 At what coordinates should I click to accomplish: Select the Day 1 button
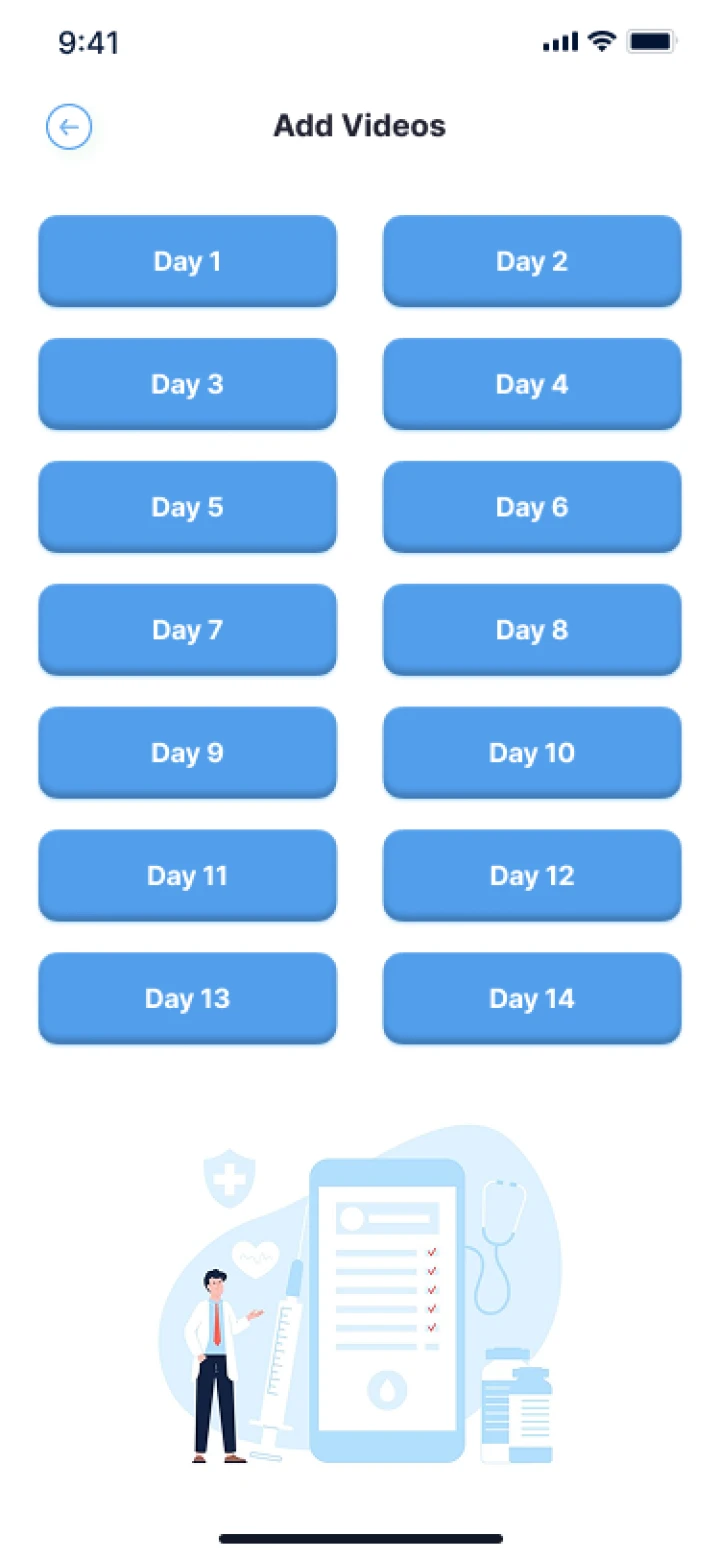click(x=187, y=261)
